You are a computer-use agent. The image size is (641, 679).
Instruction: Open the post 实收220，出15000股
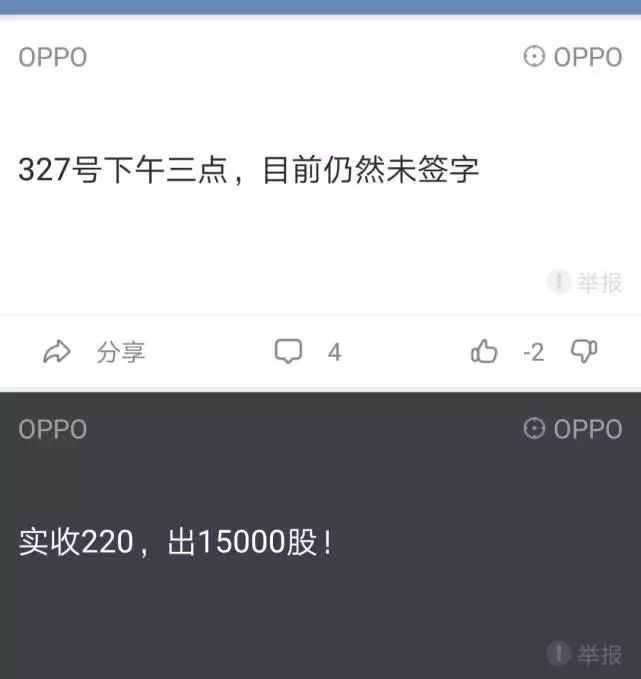176,544
